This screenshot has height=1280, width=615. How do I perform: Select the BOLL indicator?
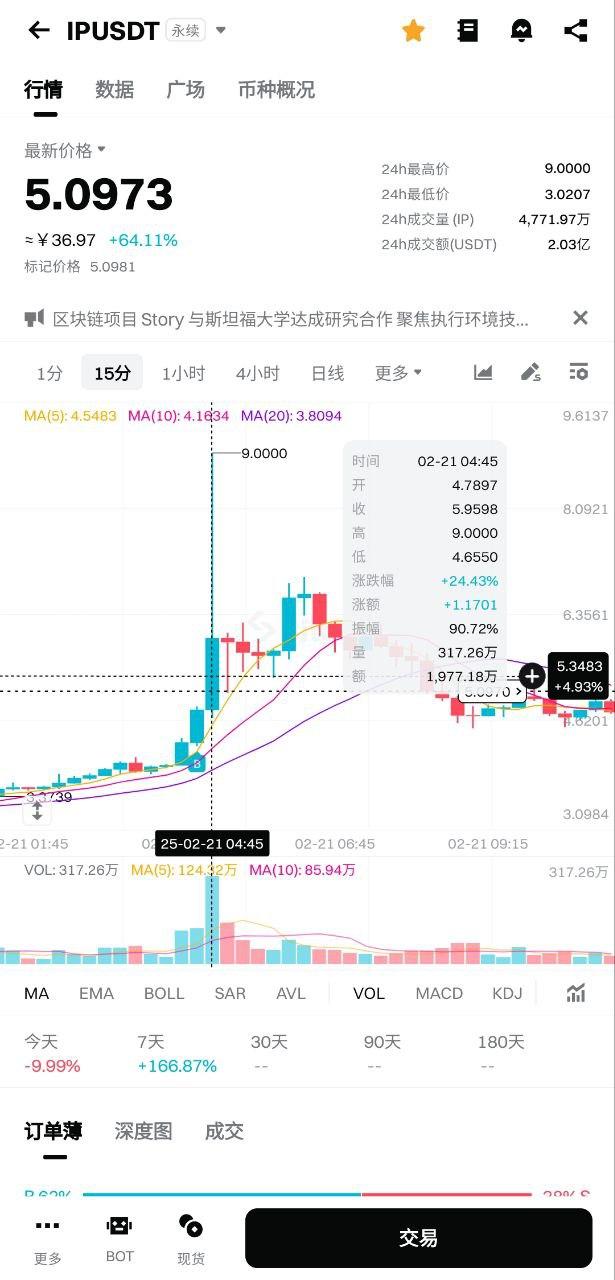pyautogui.click(x=164, y=993)
